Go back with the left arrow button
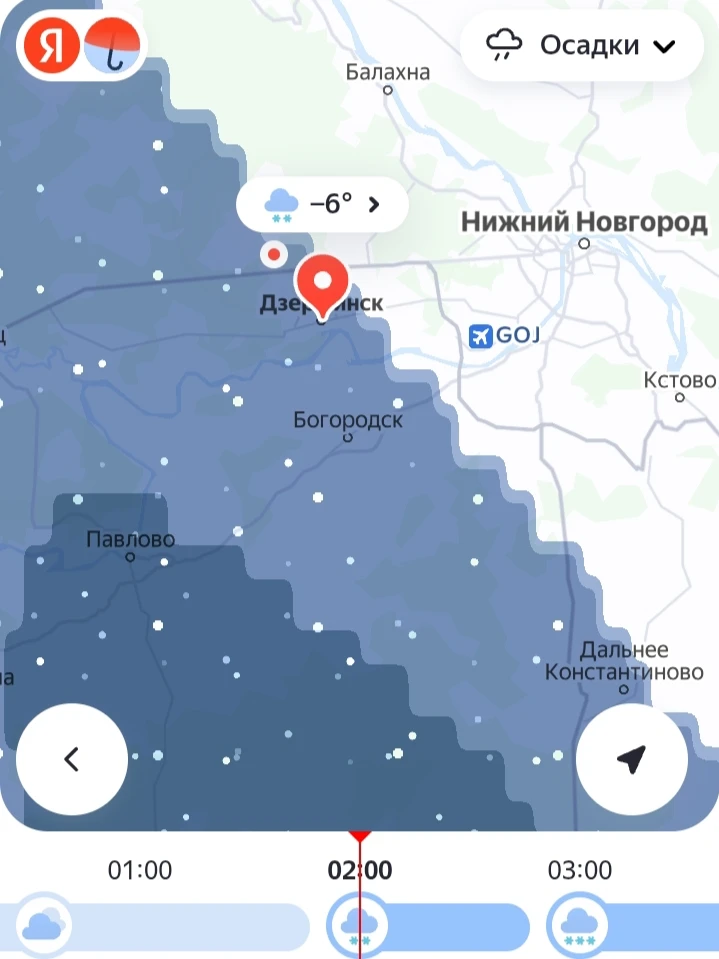Image resolution: width=719 pixels, height=959 pixels. (x=72, y=759)
